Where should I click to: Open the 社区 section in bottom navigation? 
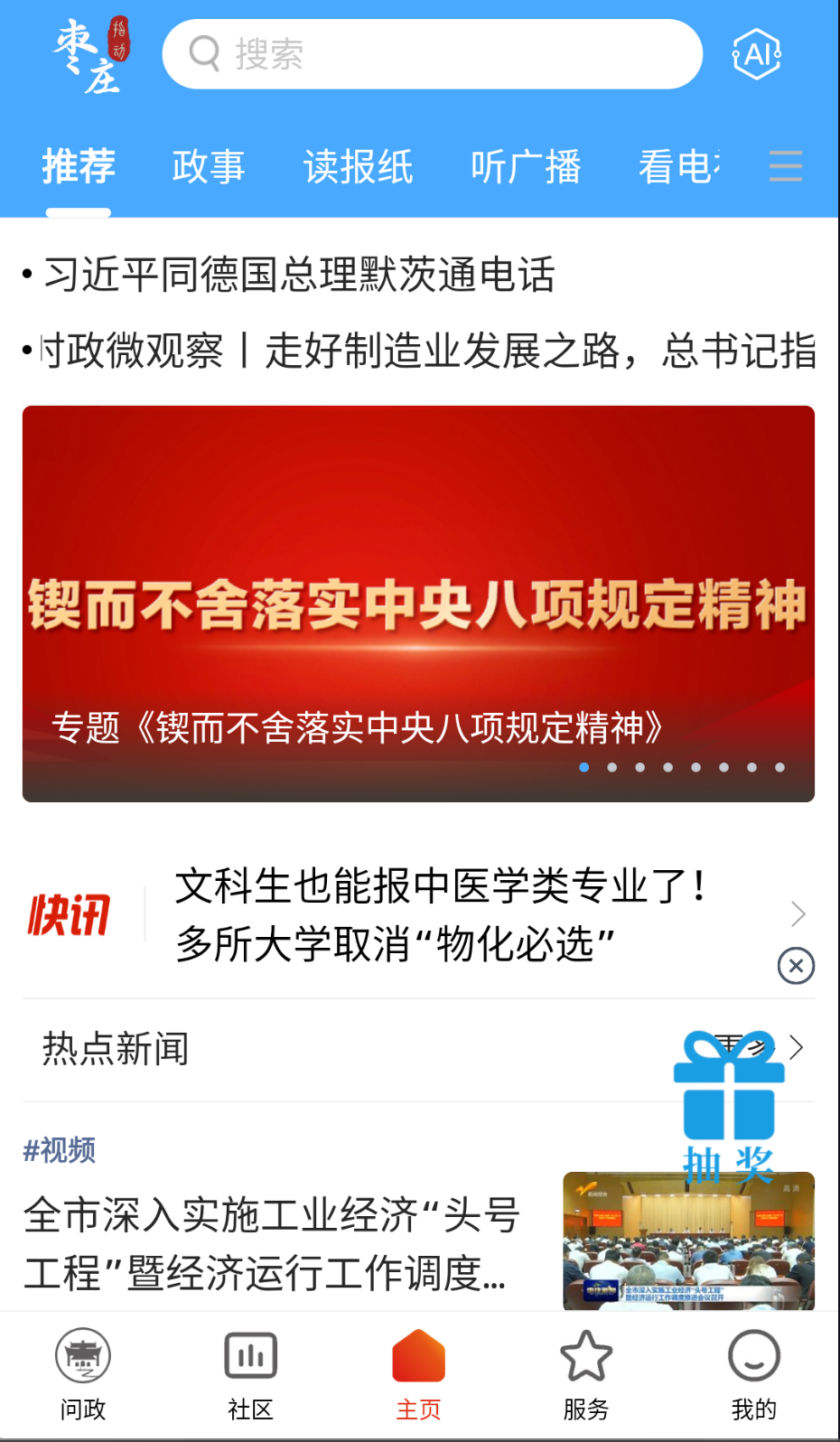pyautogui.click(x=250, y=1372)
